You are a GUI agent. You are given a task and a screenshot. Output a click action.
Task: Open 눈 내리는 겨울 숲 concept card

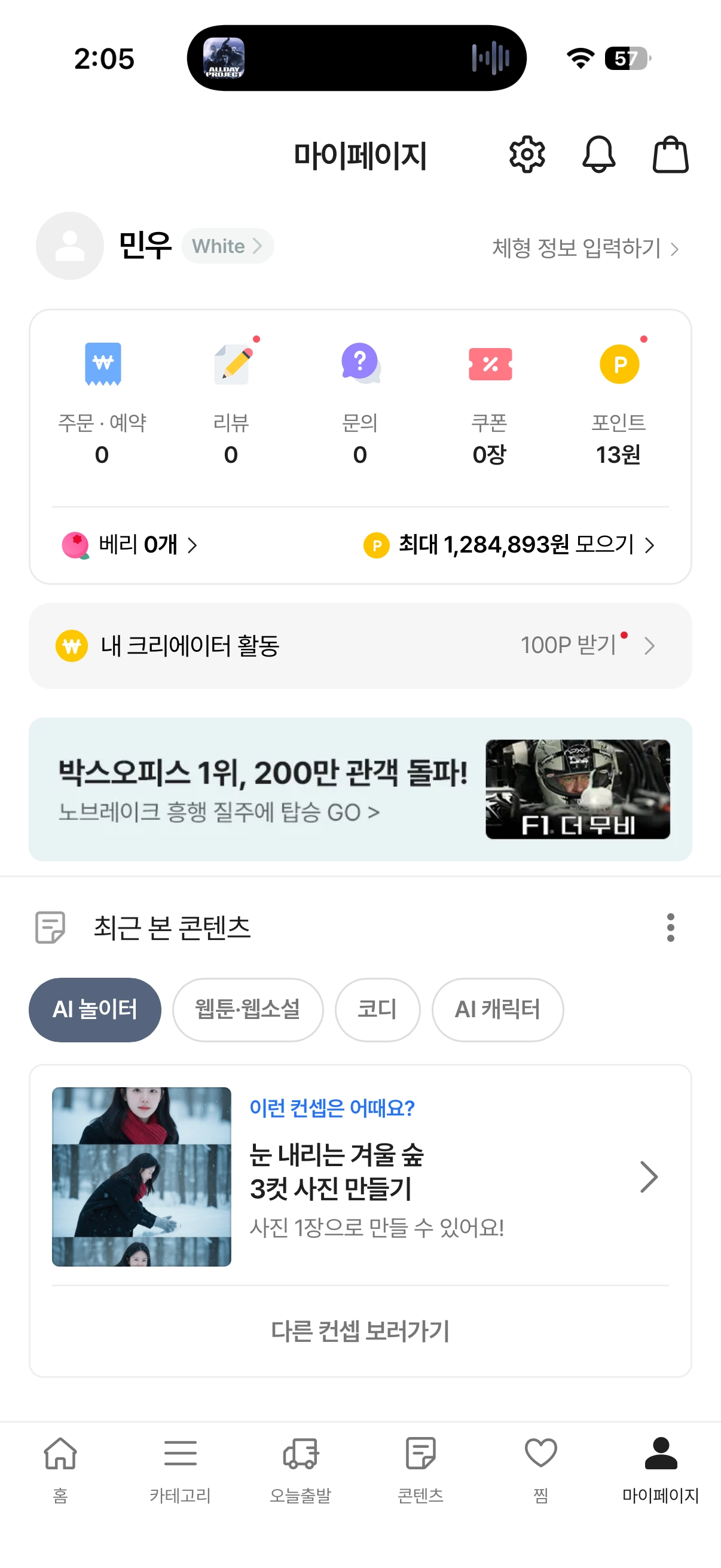pyautogui.click(x=360, y=1176)
